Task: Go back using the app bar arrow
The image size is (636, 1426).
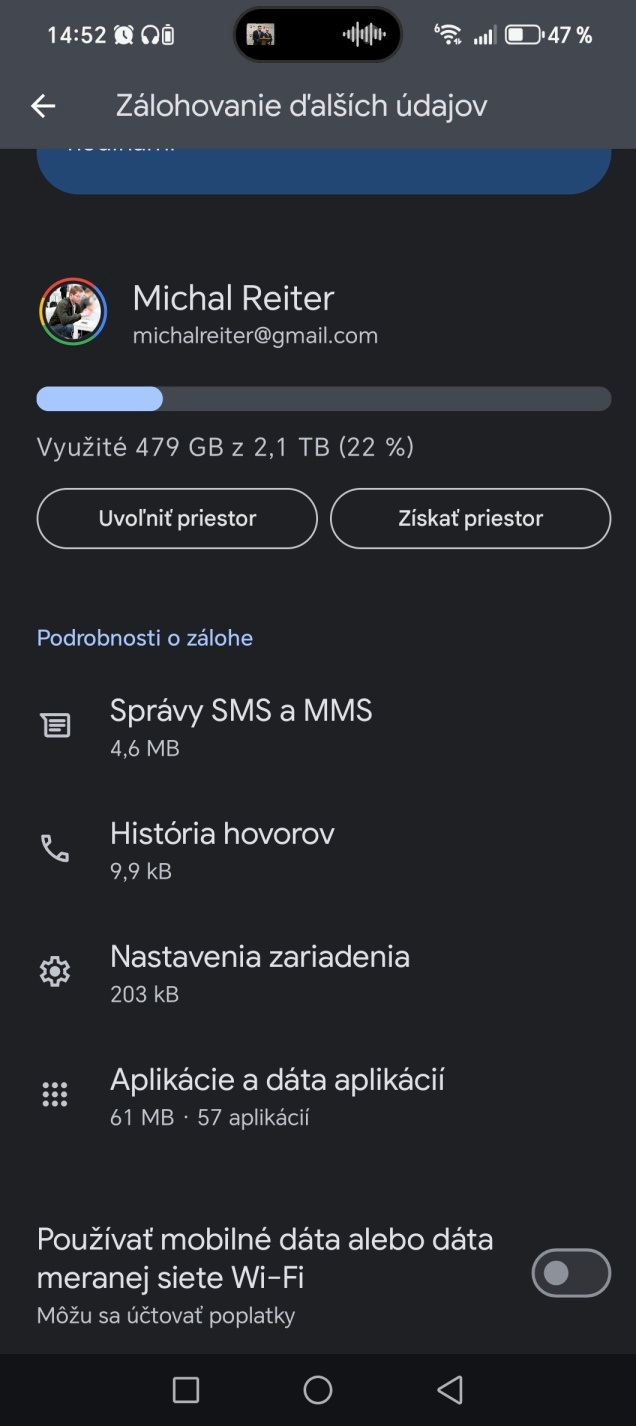Action: pyautogui.click(x=43, y=106)
